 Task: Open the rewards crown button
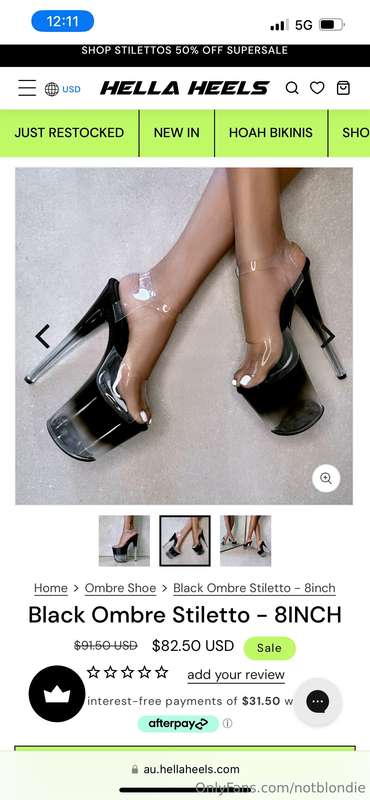(57, 694)
